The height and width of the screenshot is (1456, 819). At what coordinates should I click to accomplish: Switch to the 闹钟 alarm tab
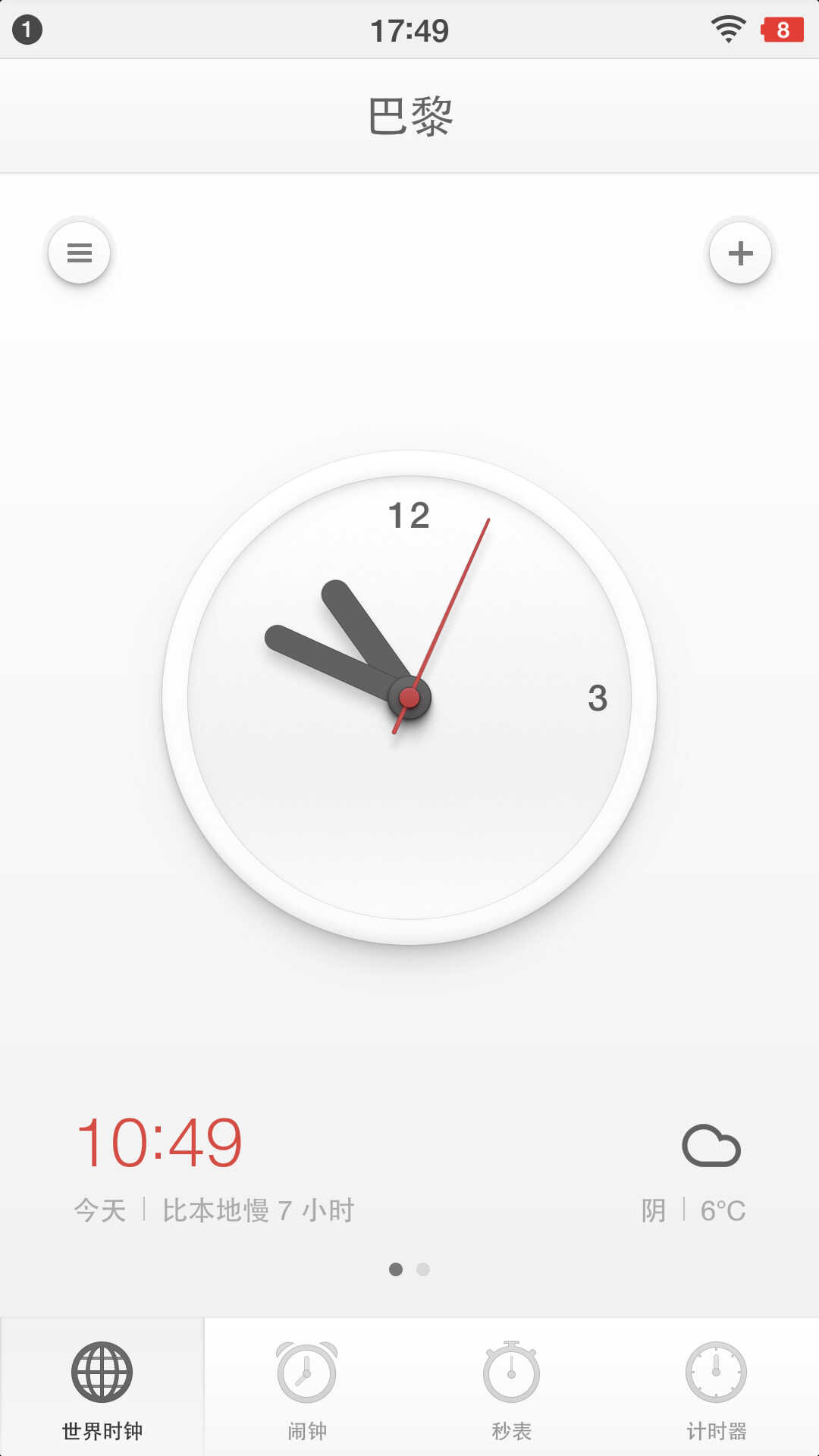click(x=307, y=1388)
